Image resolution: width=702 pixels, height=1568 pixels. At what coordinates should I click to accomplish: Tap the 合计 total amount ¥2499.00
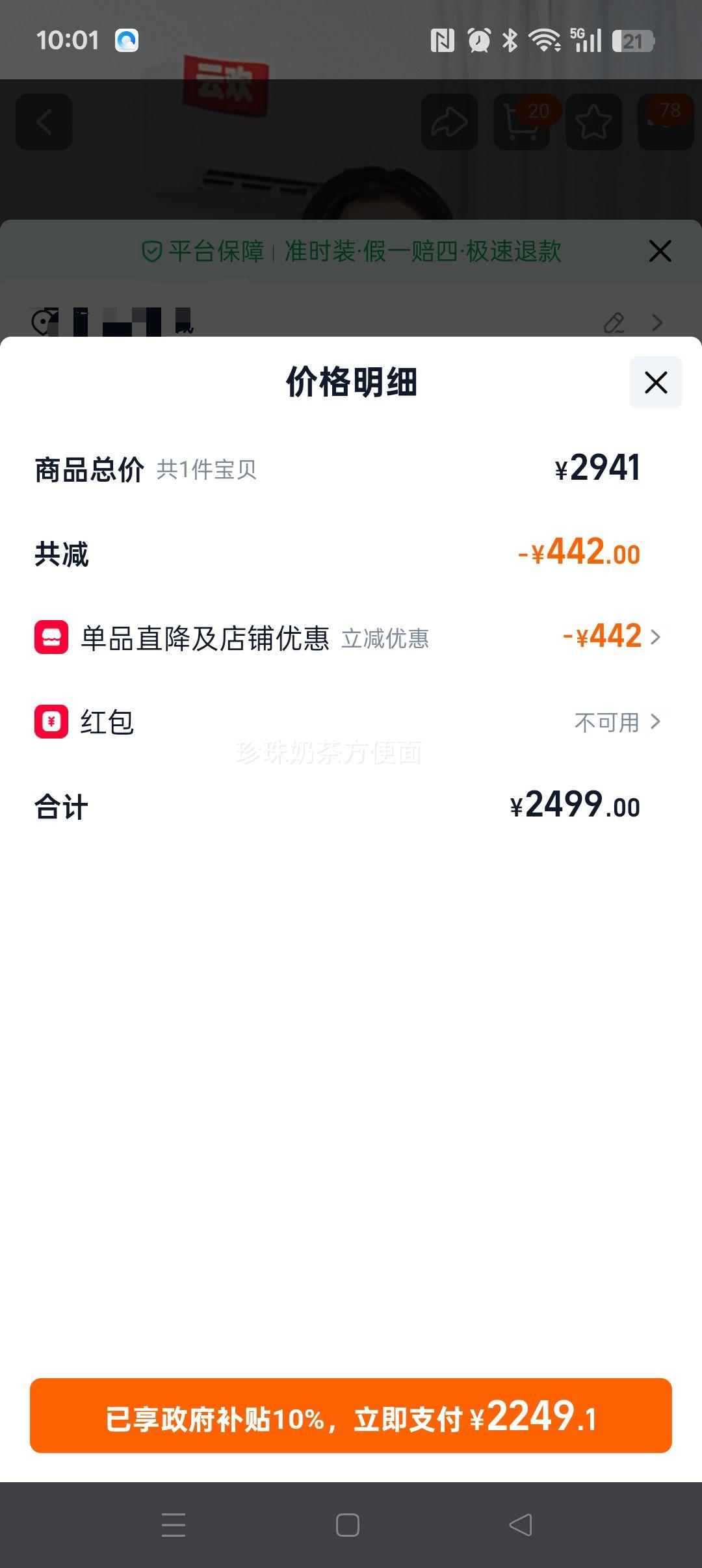(x=575, y=806)
